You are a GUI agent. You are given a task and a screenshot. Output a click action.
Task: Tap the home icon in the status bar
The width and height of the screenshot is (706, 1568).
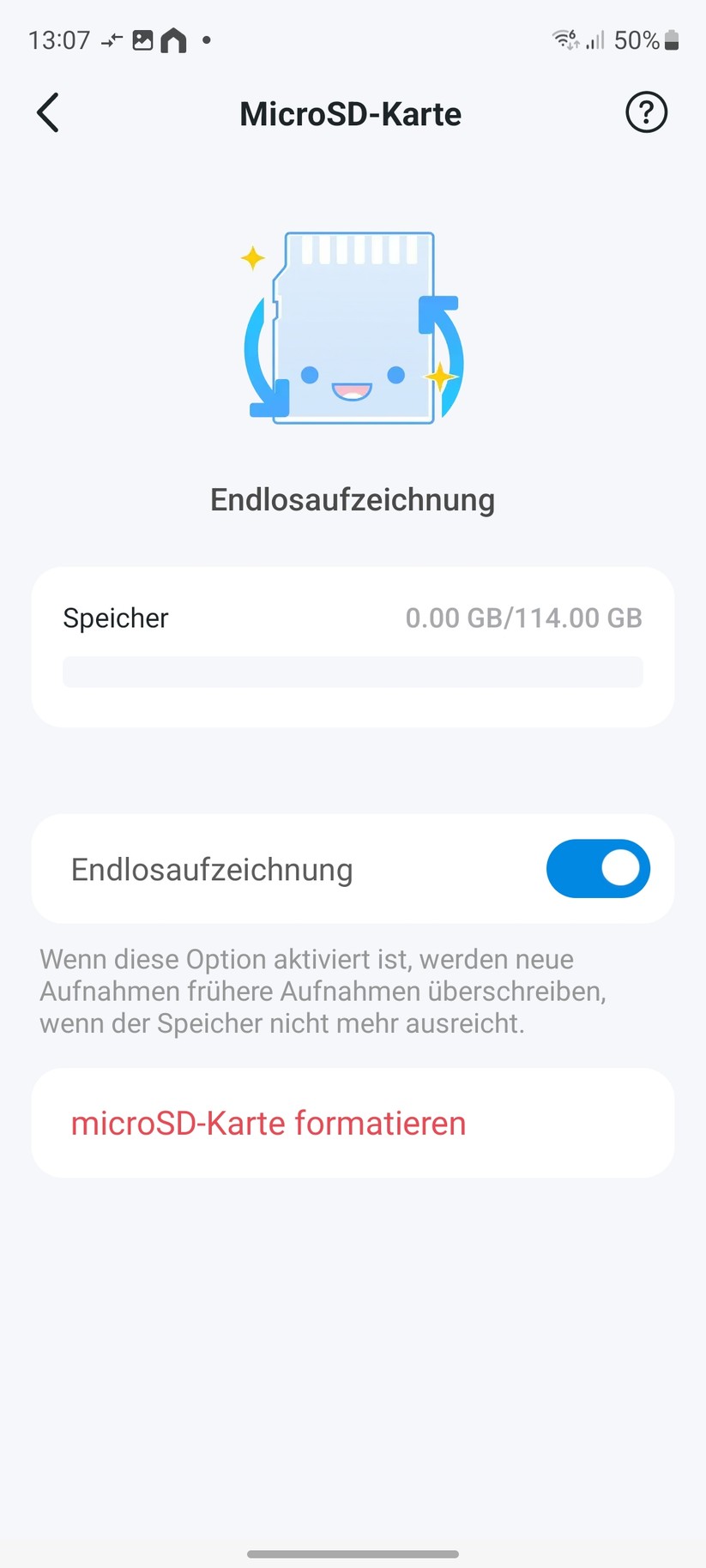click(x=174, y=39)
